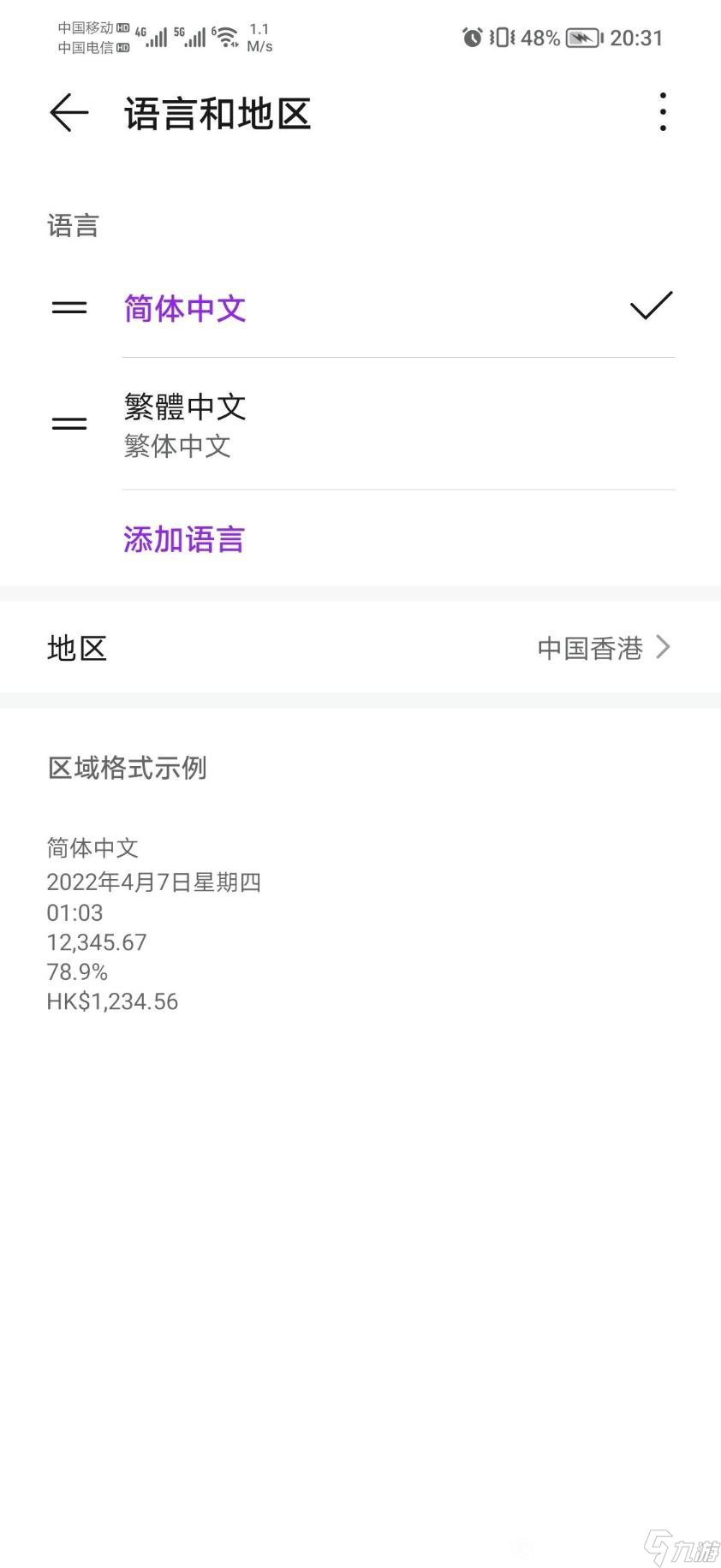Go back from 语言和地区 screen
The width and height of the screenshot is (721, 1568).
(x=69, y=113)
